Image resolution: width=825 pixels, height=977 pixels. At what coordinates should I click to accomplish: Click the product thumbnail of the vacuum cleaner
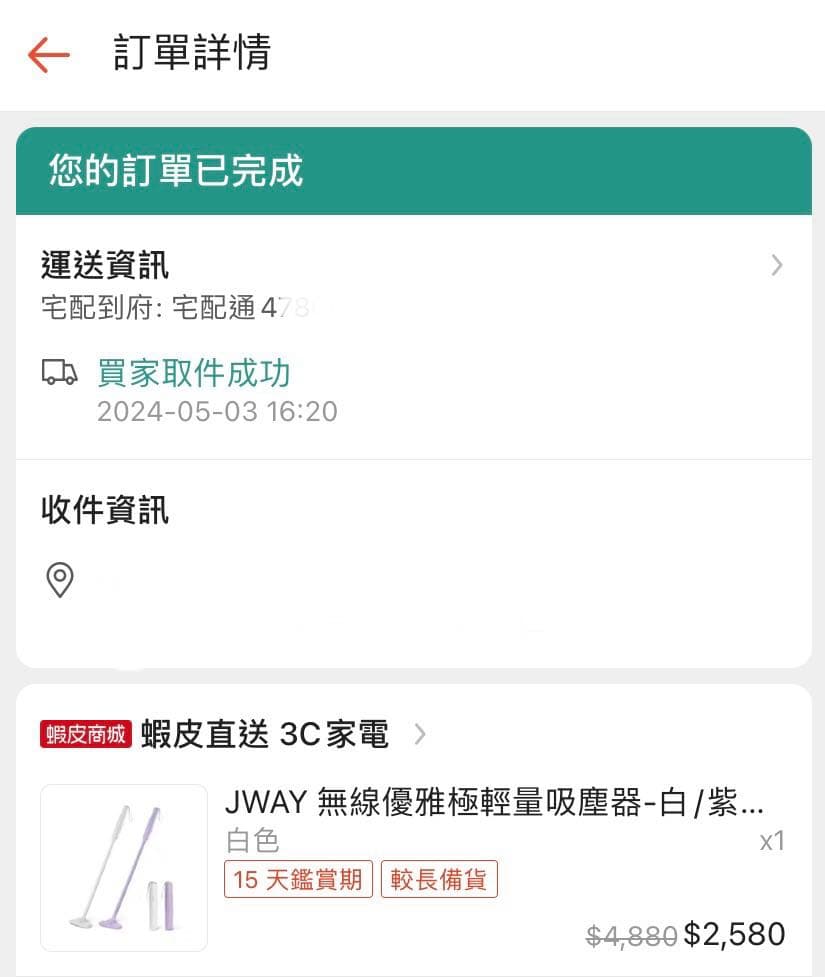[x=123, y=867]
